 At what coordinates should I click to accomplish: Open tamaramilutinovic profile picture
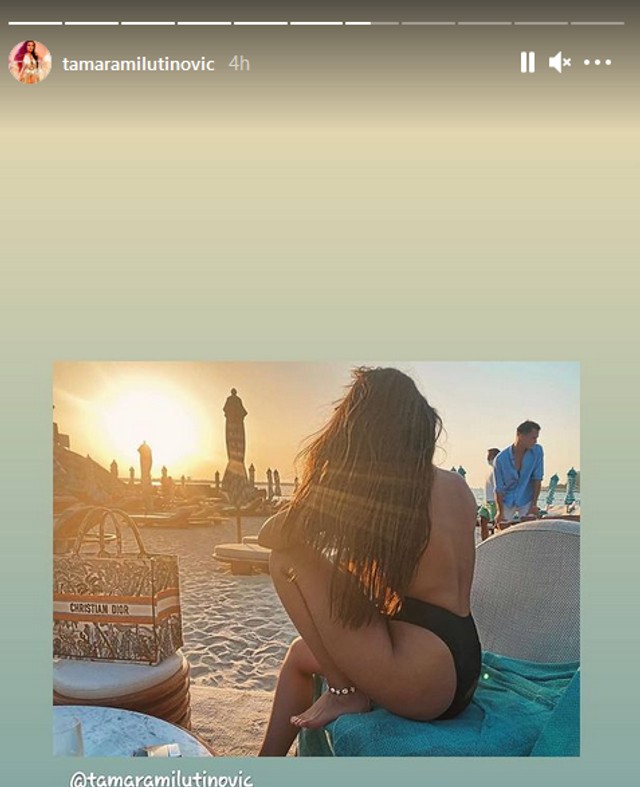click(30, 62)
